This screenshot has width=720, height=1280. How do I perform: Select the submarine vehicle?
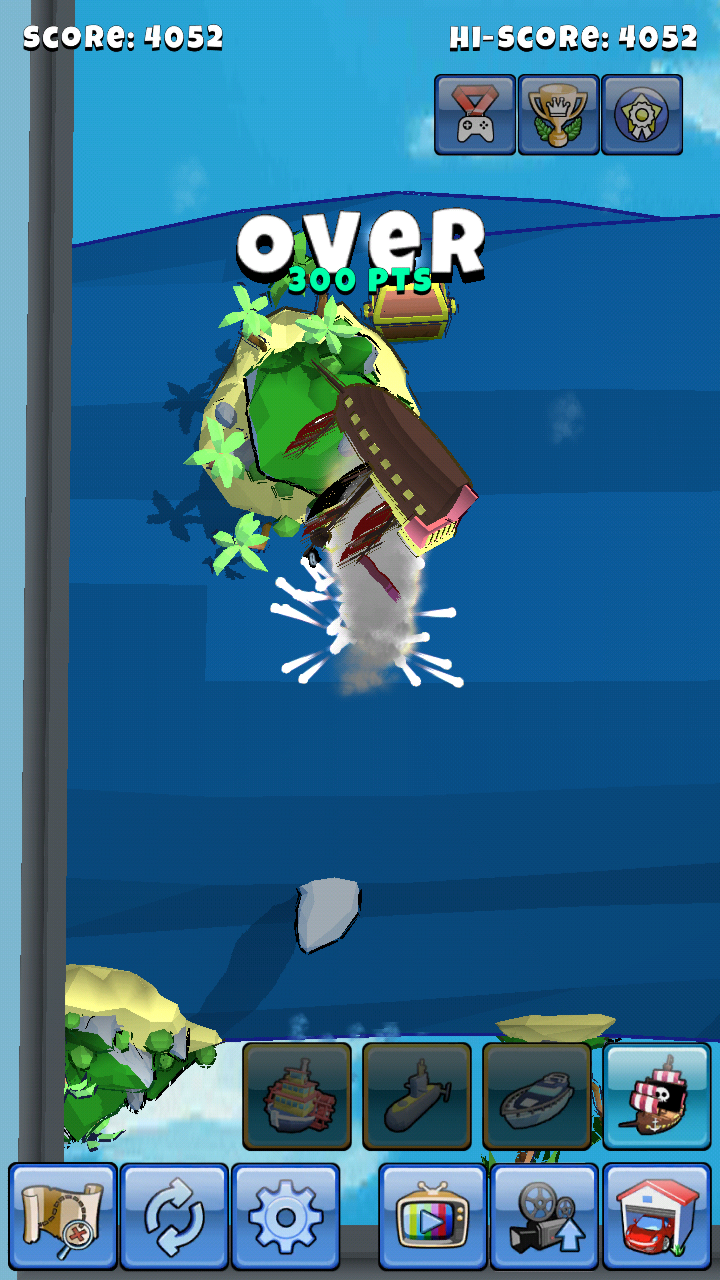point(417,1097)
